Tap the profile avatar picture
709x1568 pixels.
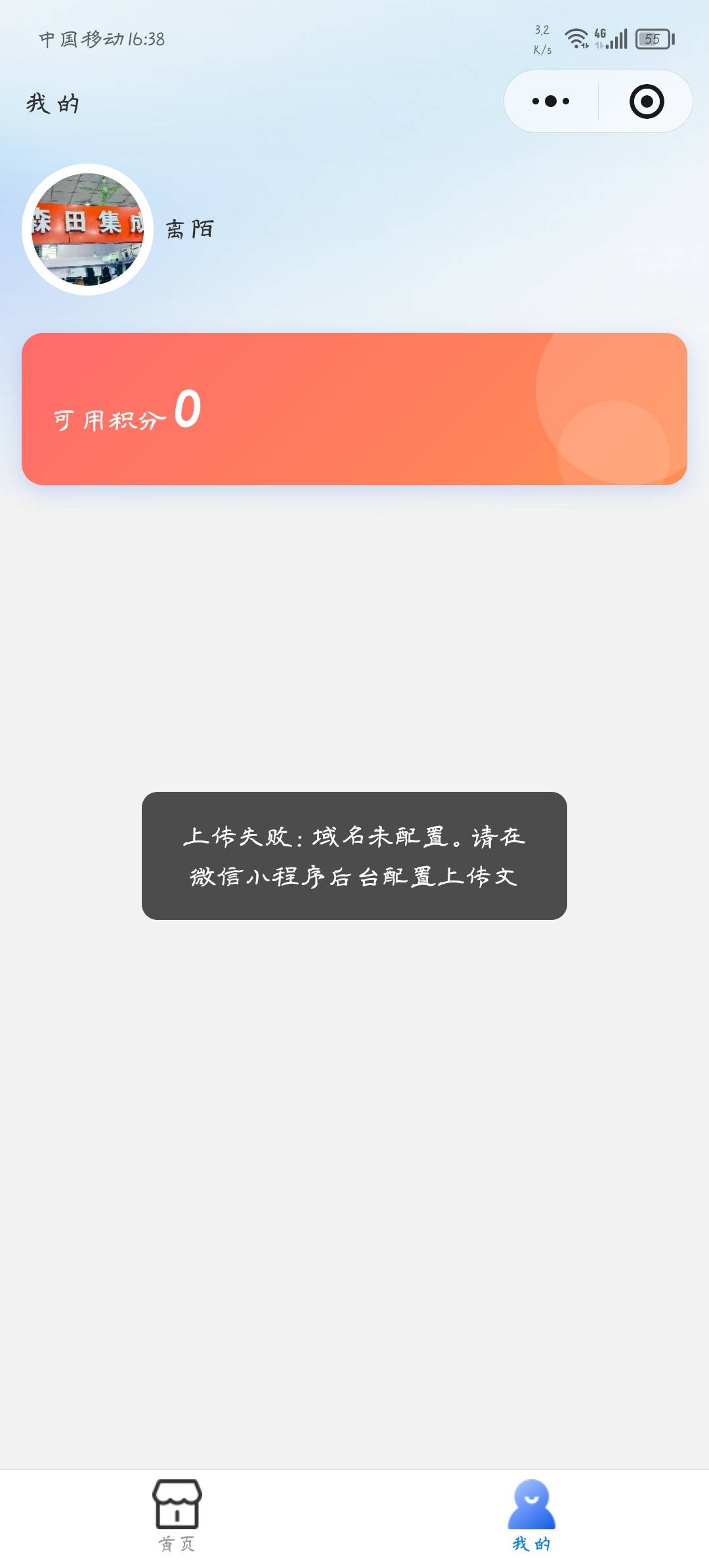pos(88,229)
